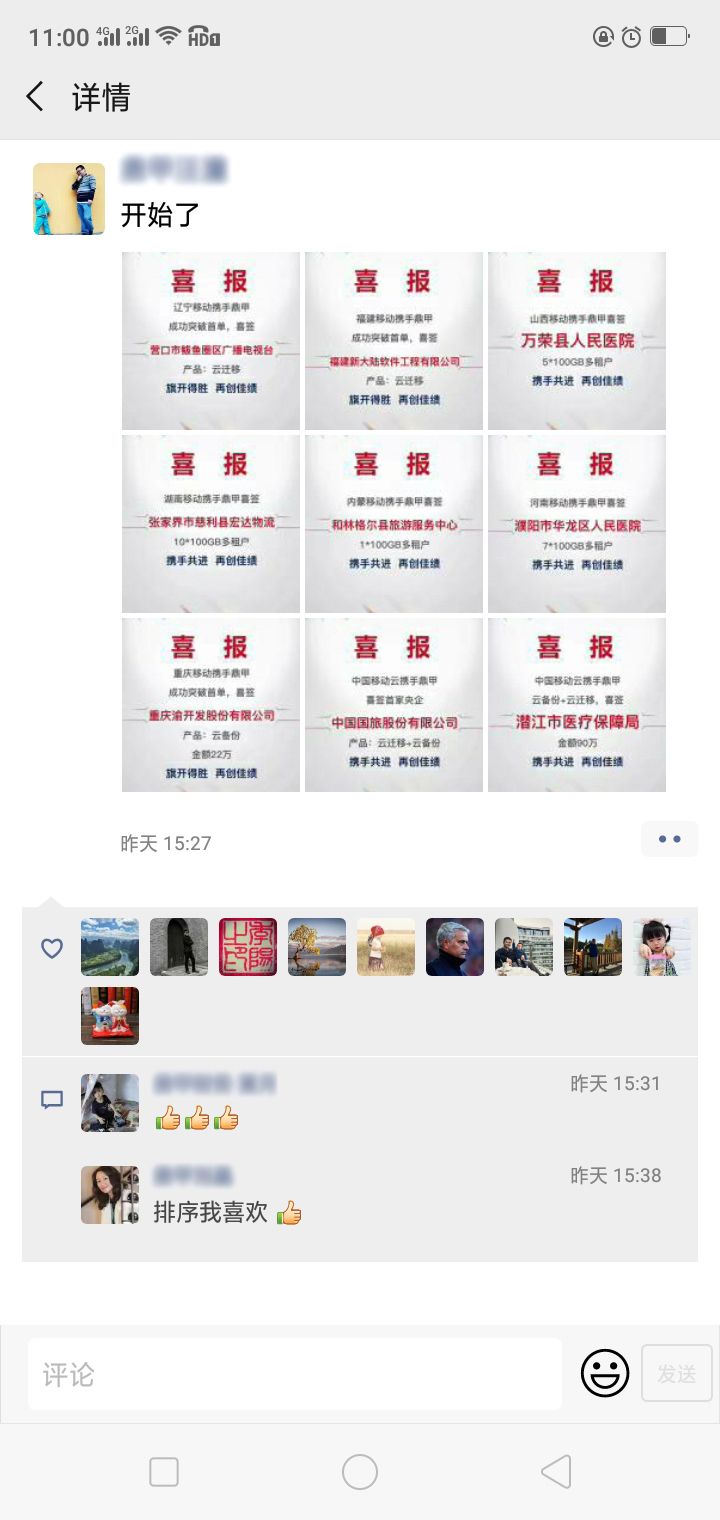
Task: Open the 潜江市医疗保障局 image
Action: pos(577,705)
